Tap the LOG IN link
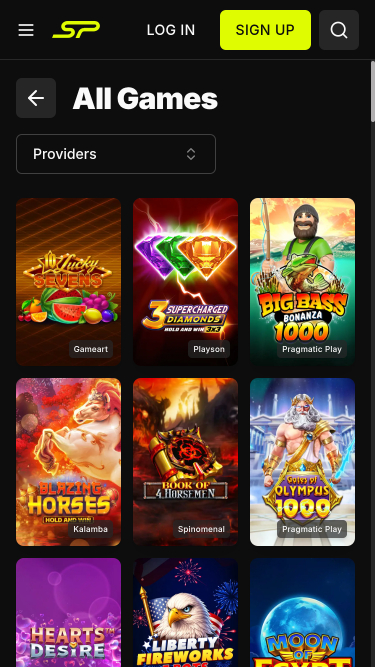375x667 pixels. point(171,30)
